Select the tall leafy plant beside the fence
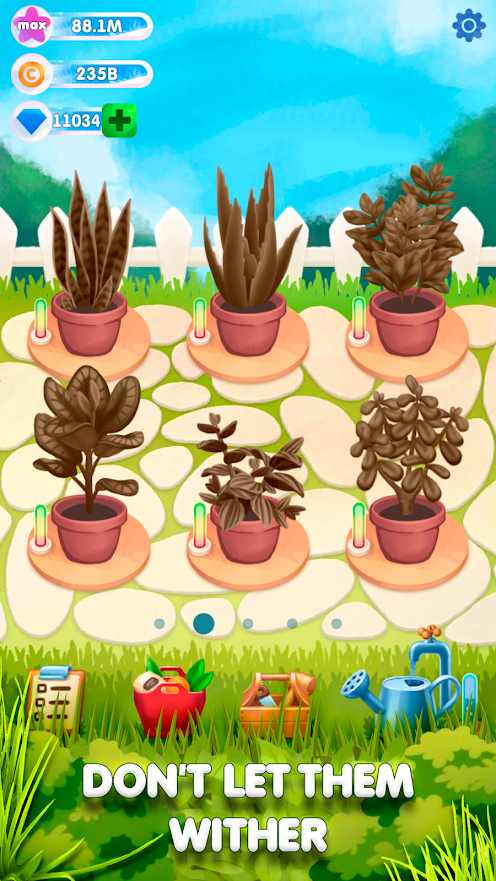Screen dimensions: 496x881 click(406, 260)
